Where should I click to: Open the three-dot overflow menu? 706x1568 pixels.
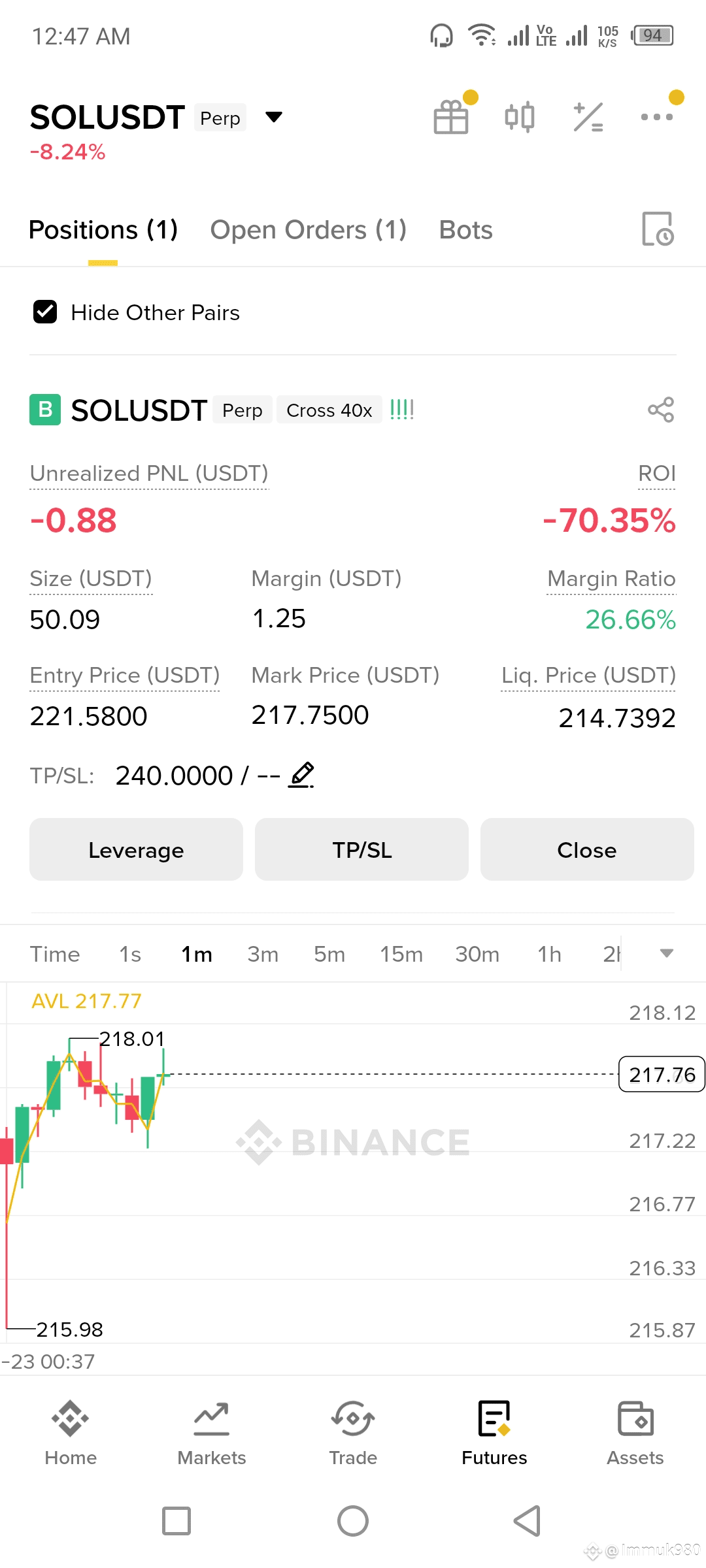(657, 118)
